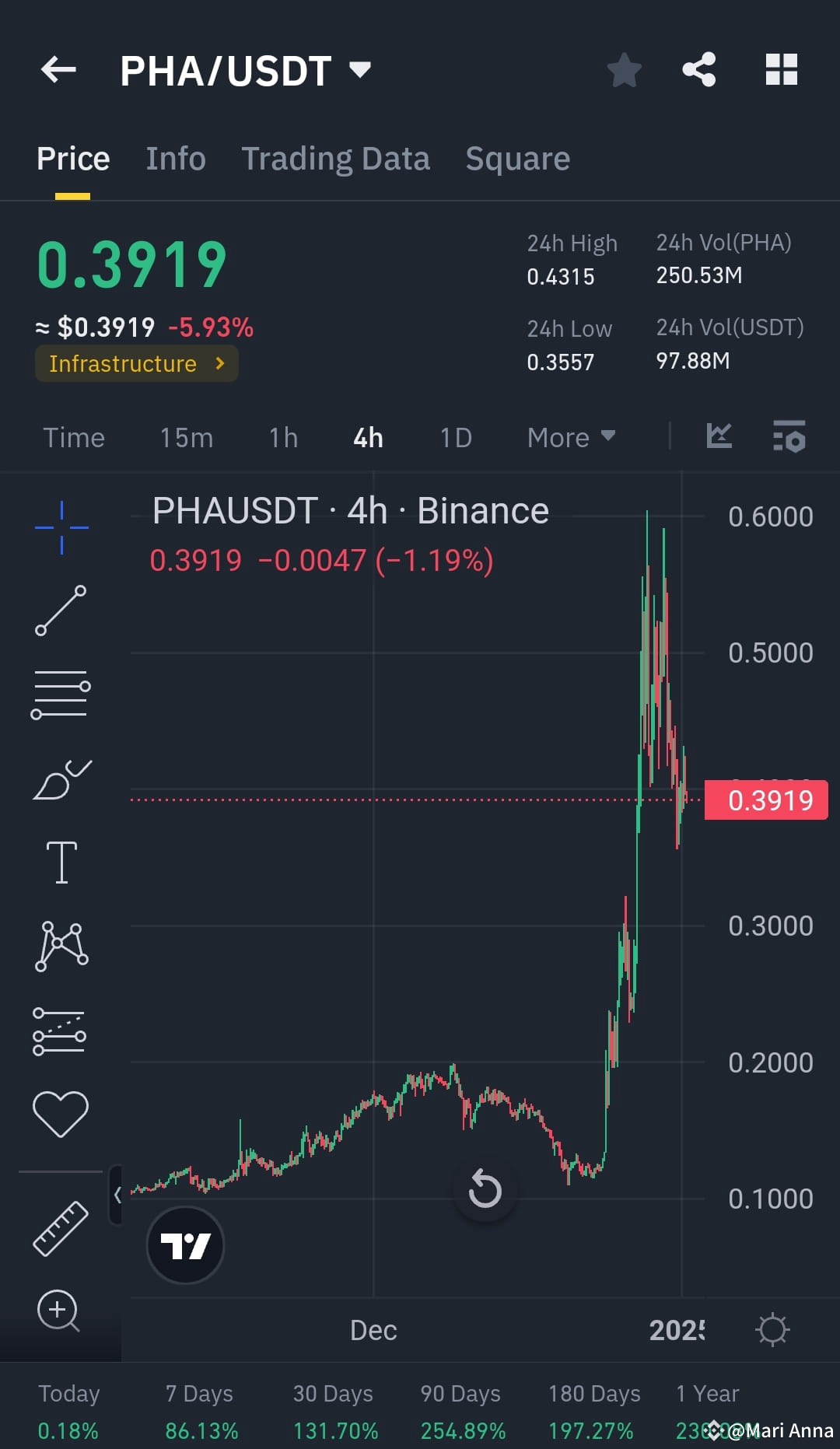
Task: Select the trend line drawing tool
Action: coord(61,611)
